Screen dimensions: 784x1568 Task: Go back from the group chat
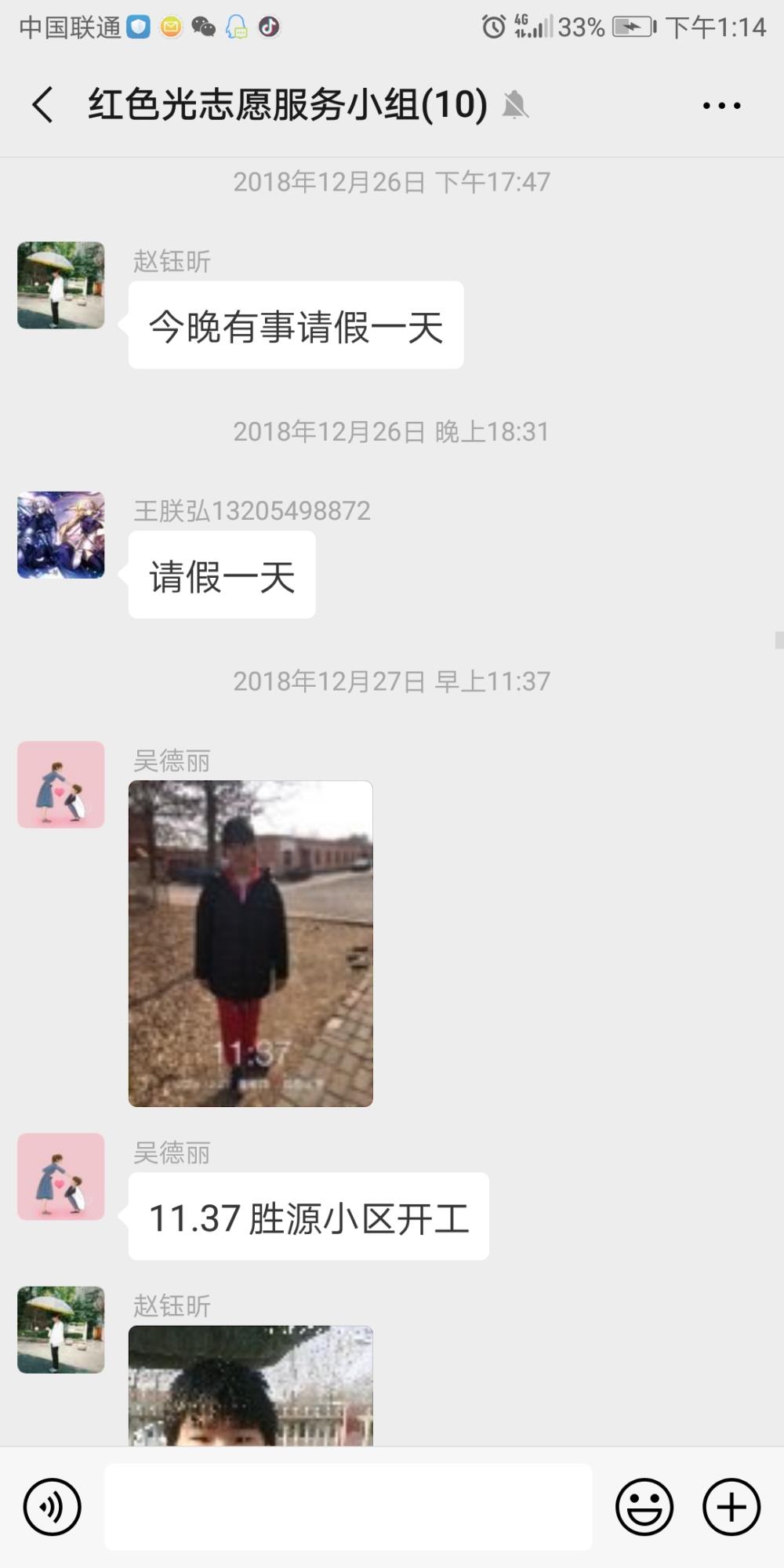pyautogui.click(x=43, y=105)
